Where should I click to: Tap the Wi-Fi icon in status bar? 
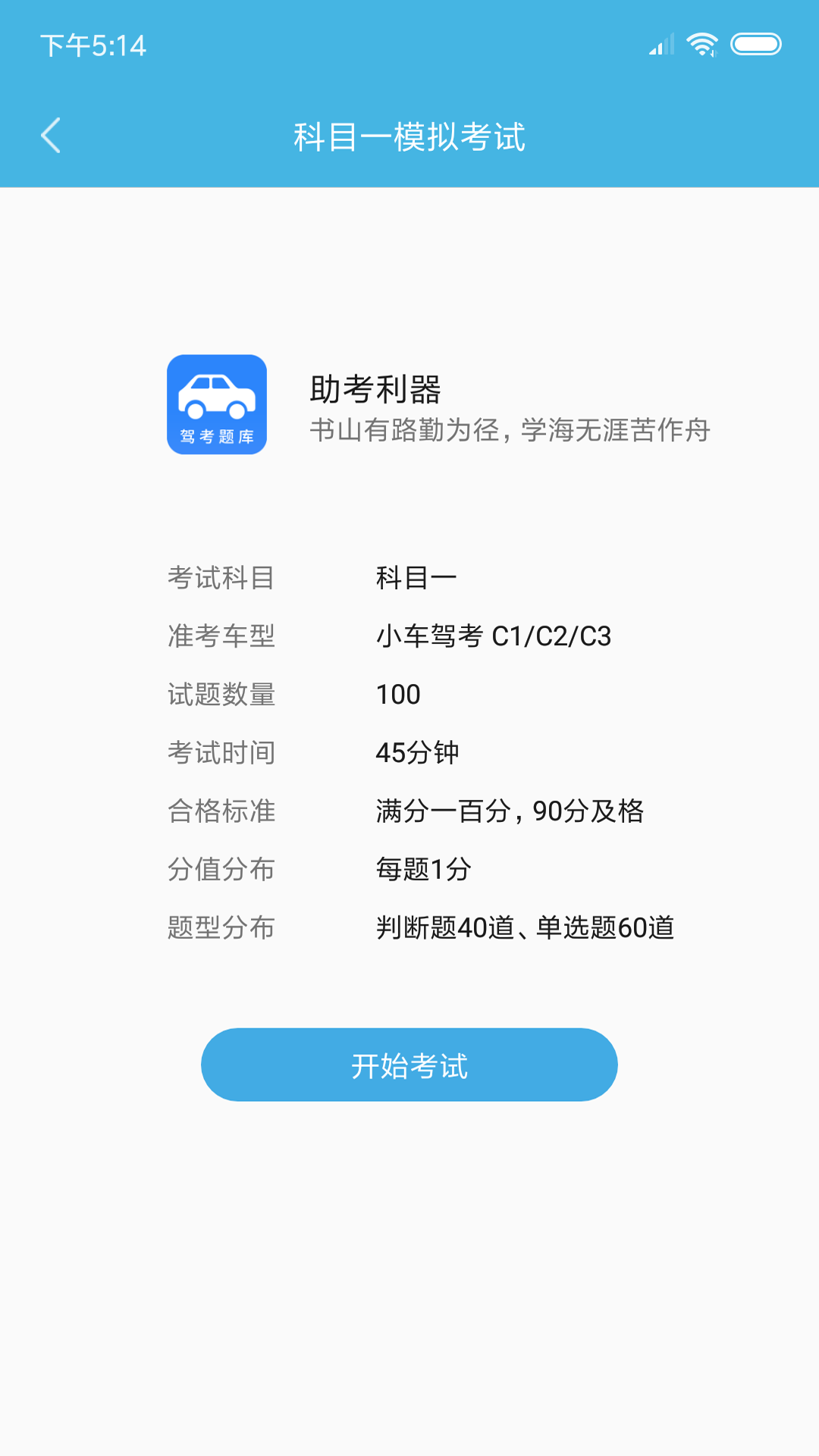tap(702, 44)
